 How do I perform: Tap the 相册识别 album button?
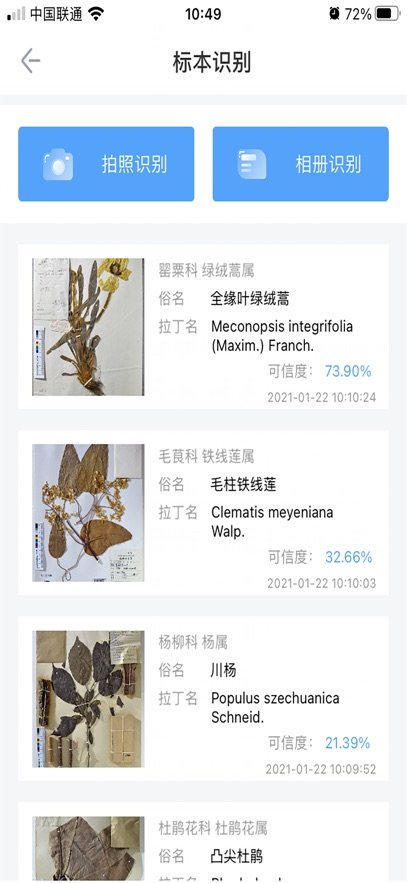tap(301, 164)
